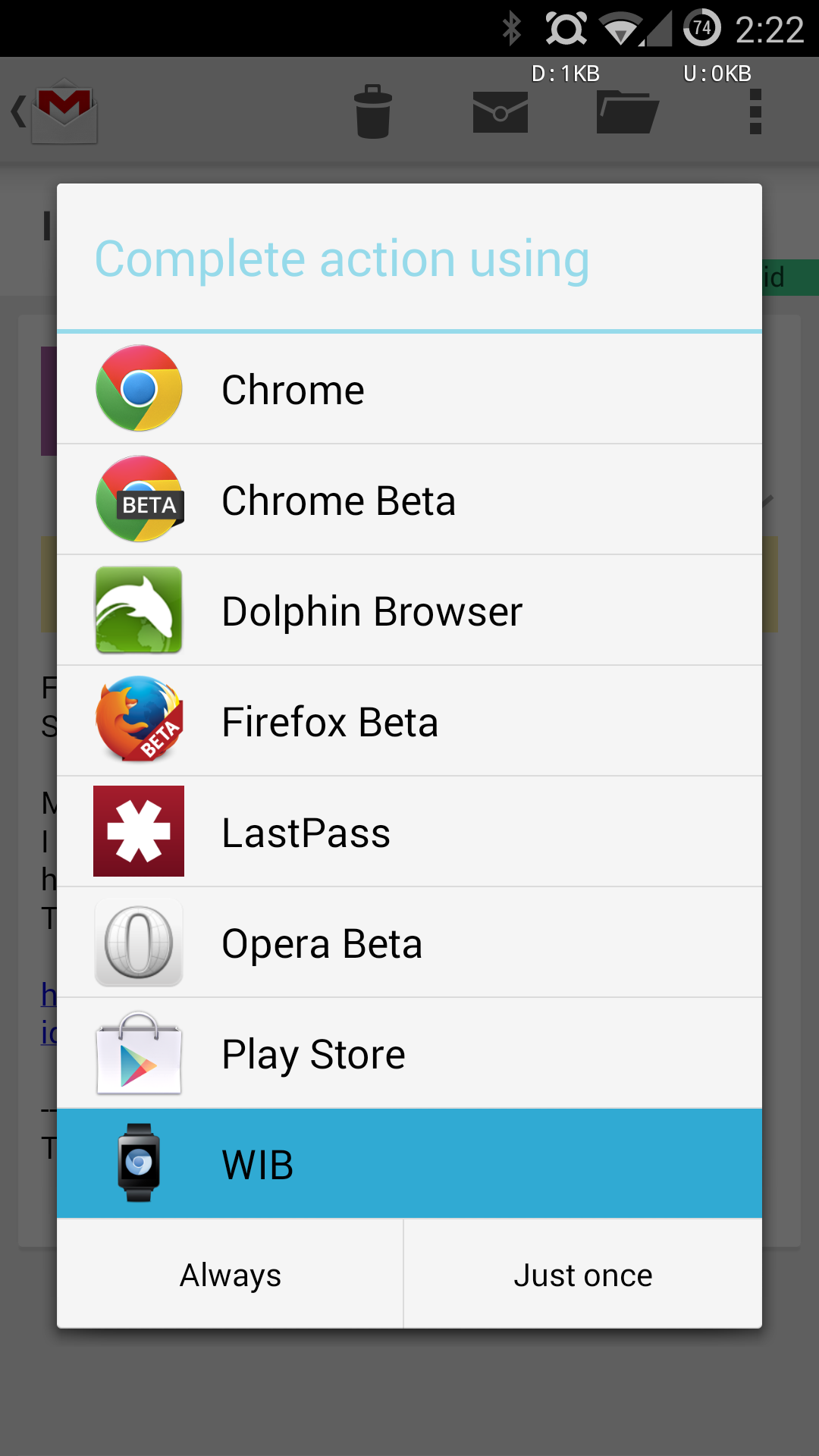Viewport: 819px width, 1456px height.
Task: Choose the Dolphin Browser icon
Action: (x=139, y=610)
